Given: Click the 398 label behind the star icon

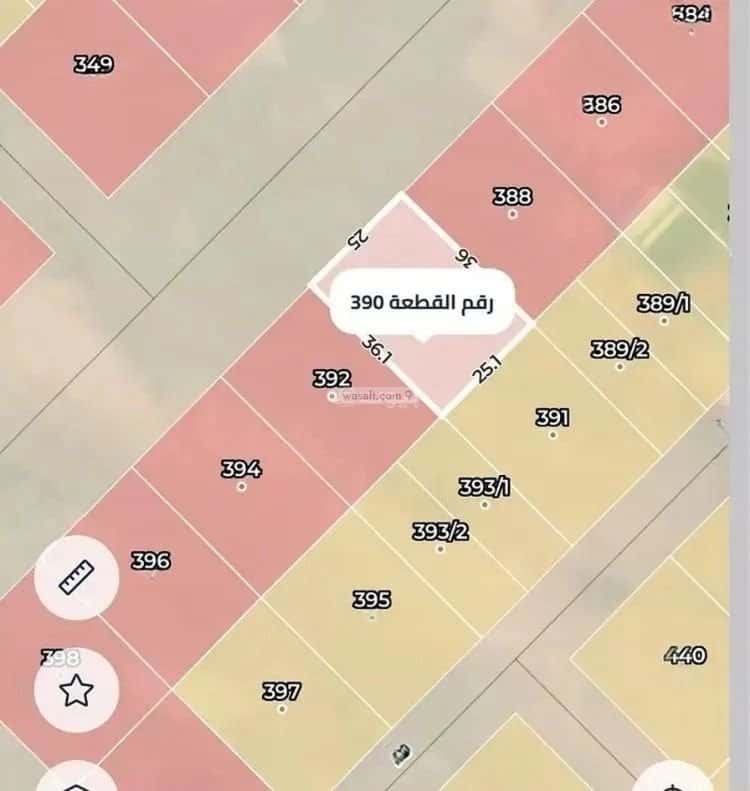Looking at the screenshot, I should tap(60, 657).
